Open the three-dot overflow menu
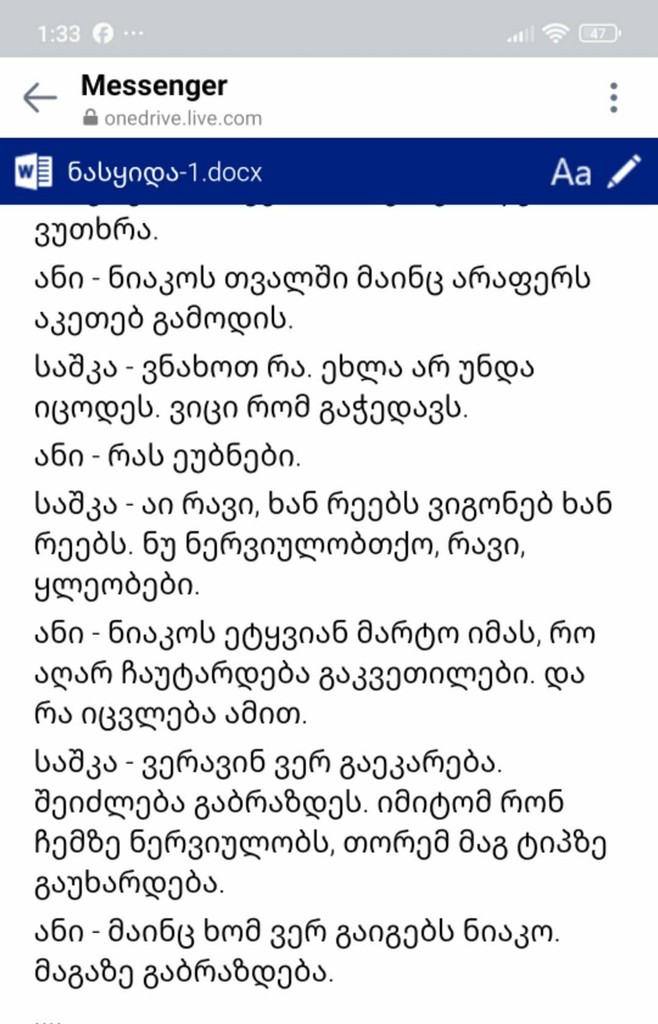 (613, 98)
